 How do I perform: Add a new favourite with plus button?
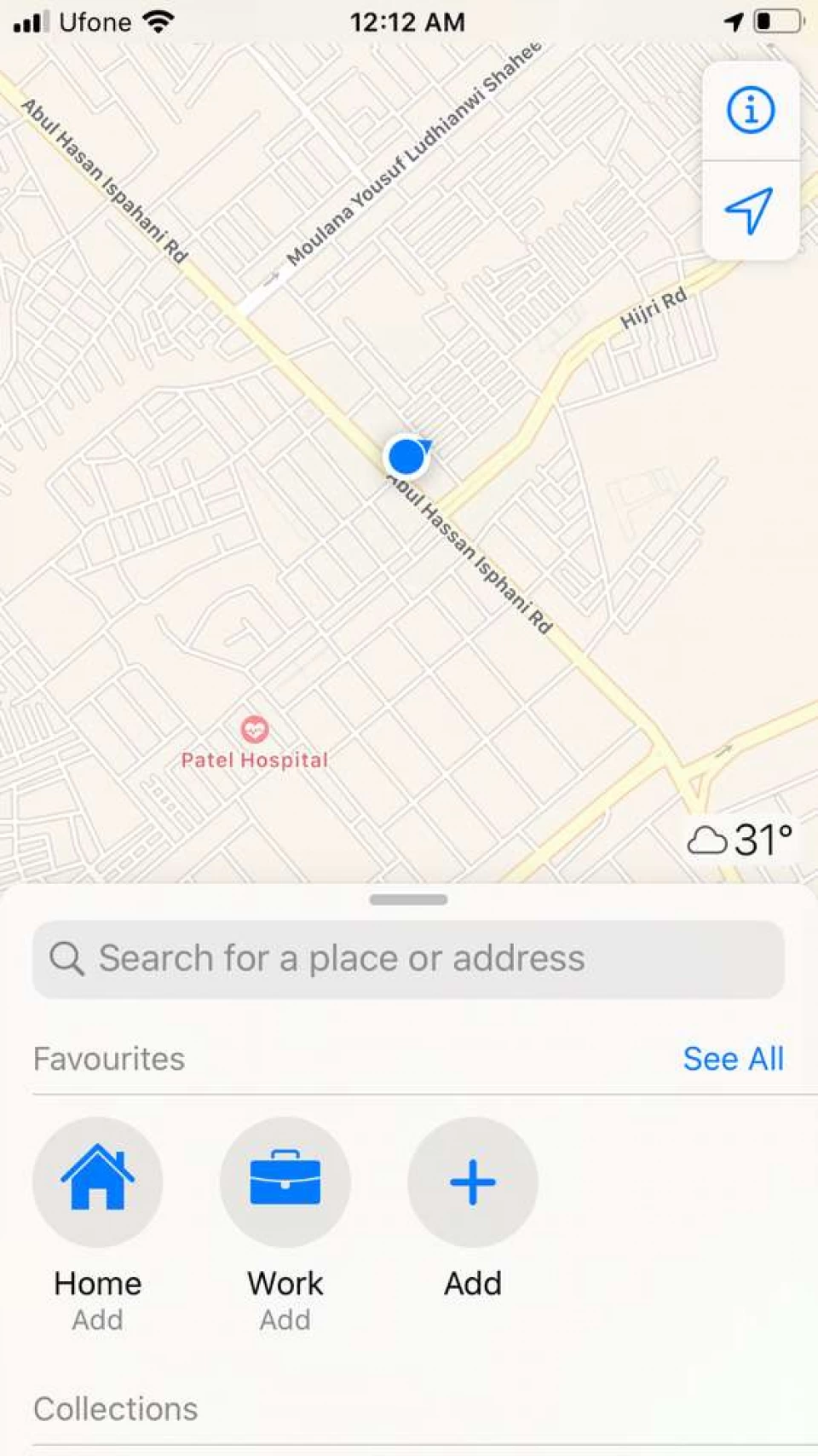coord(472,1182)
